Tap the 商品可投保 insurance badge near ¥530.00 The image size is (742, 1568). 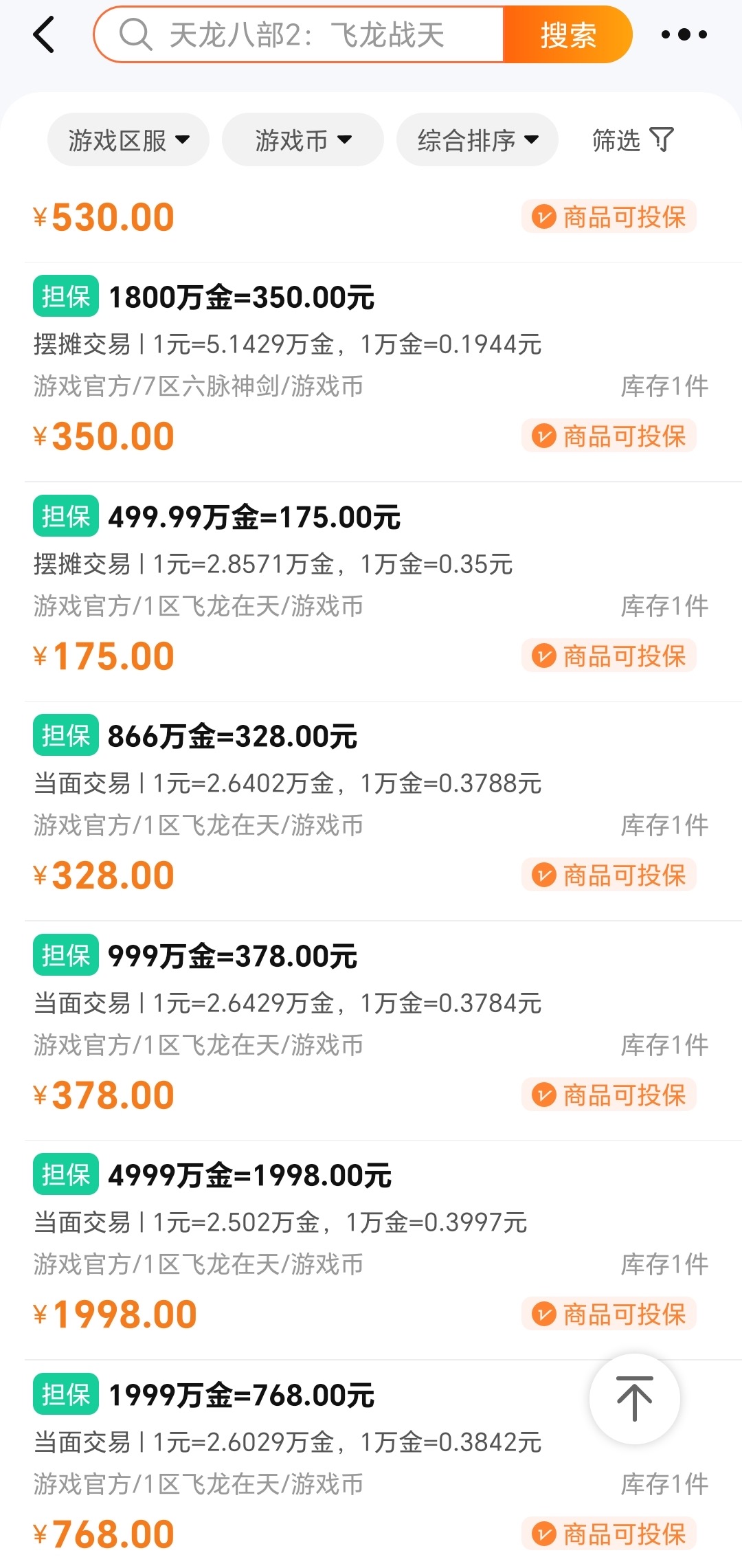pyautogui.click(x=609, y=216)
